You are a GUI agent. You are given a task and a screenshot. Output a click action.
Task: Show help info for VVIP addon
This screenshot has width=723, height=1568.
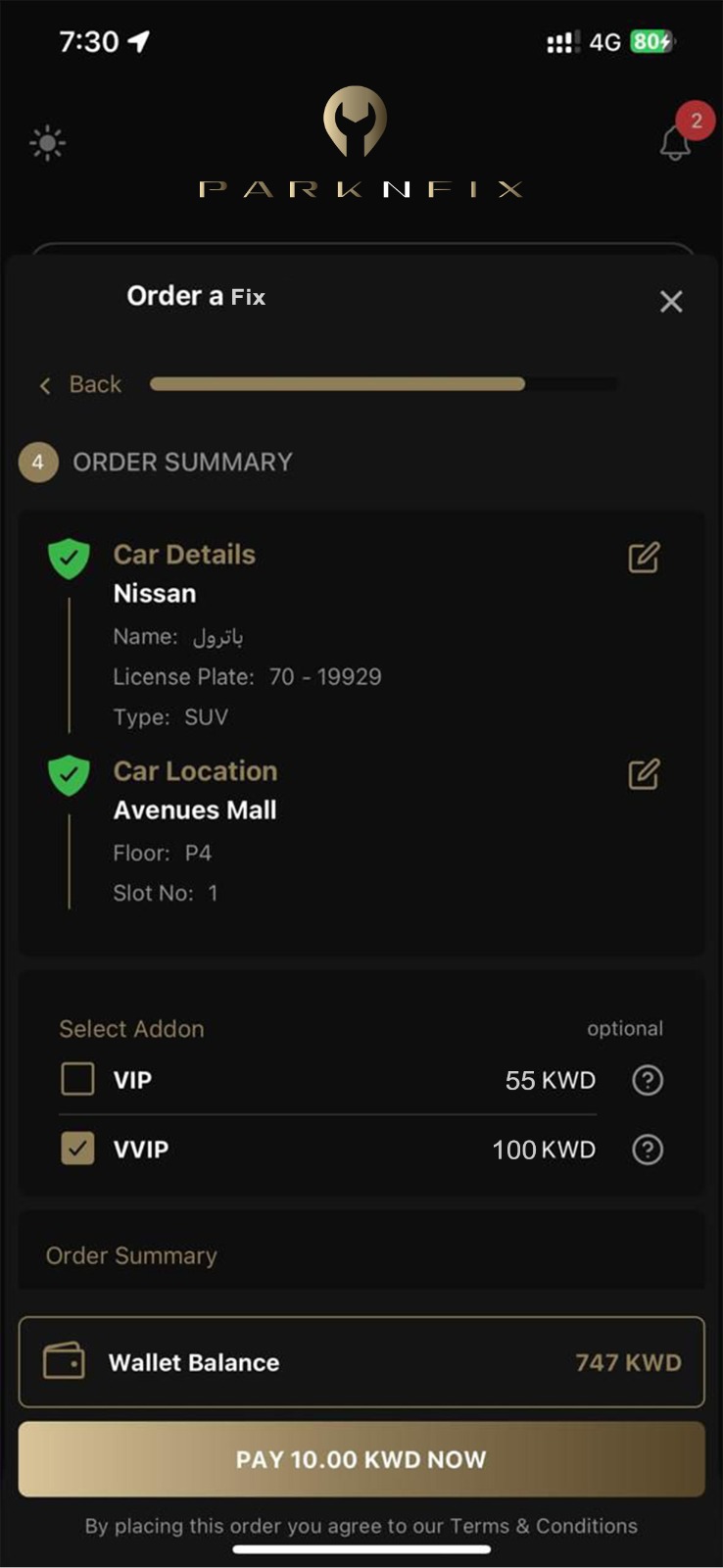pyautogui.click(x=648, y=1150)
